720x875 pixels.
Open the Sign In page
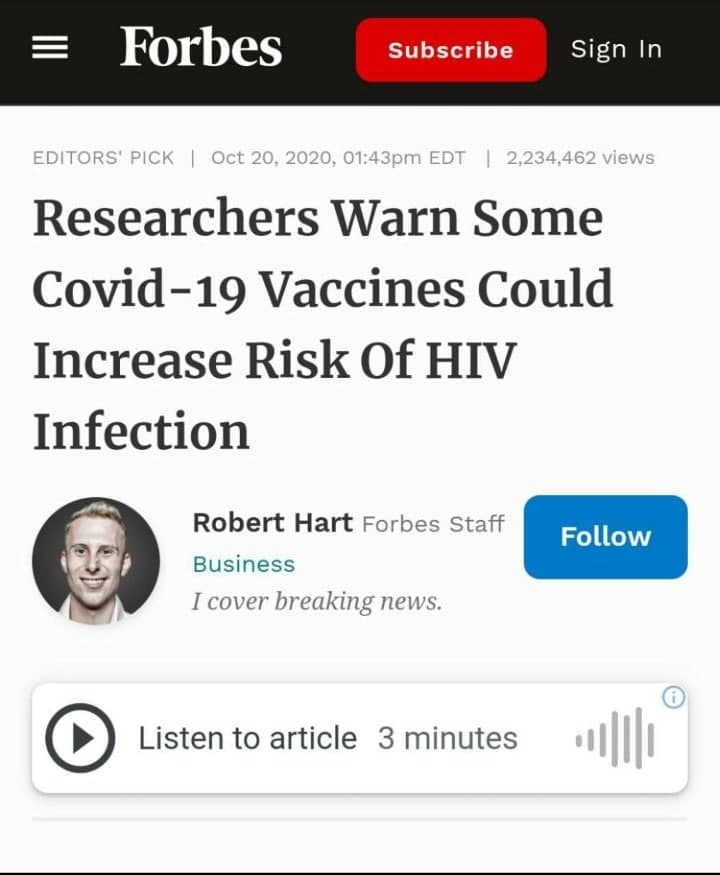point(616,49)
